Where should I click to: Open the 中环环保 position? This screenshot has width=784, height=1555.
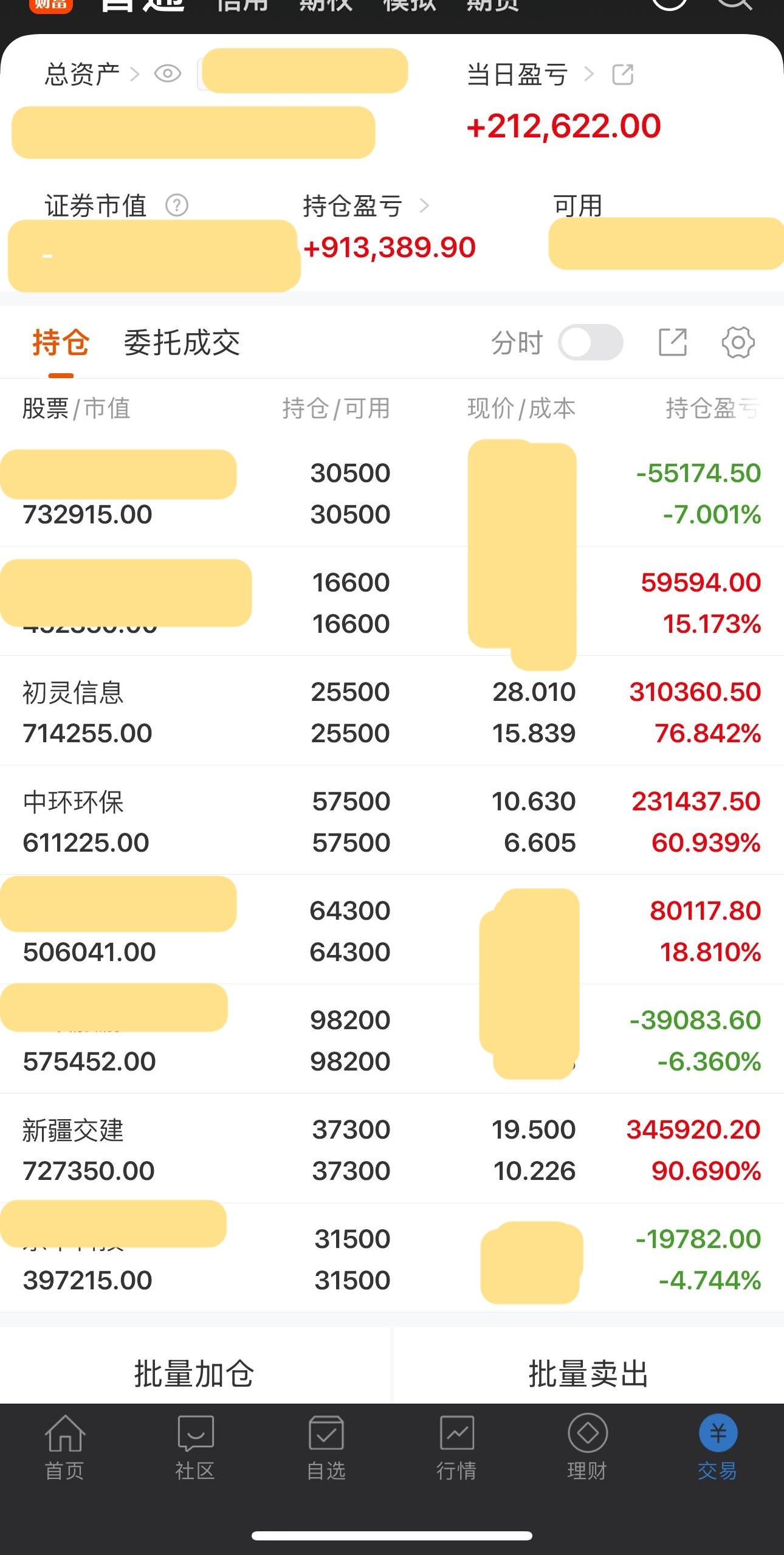click(392, 820)
